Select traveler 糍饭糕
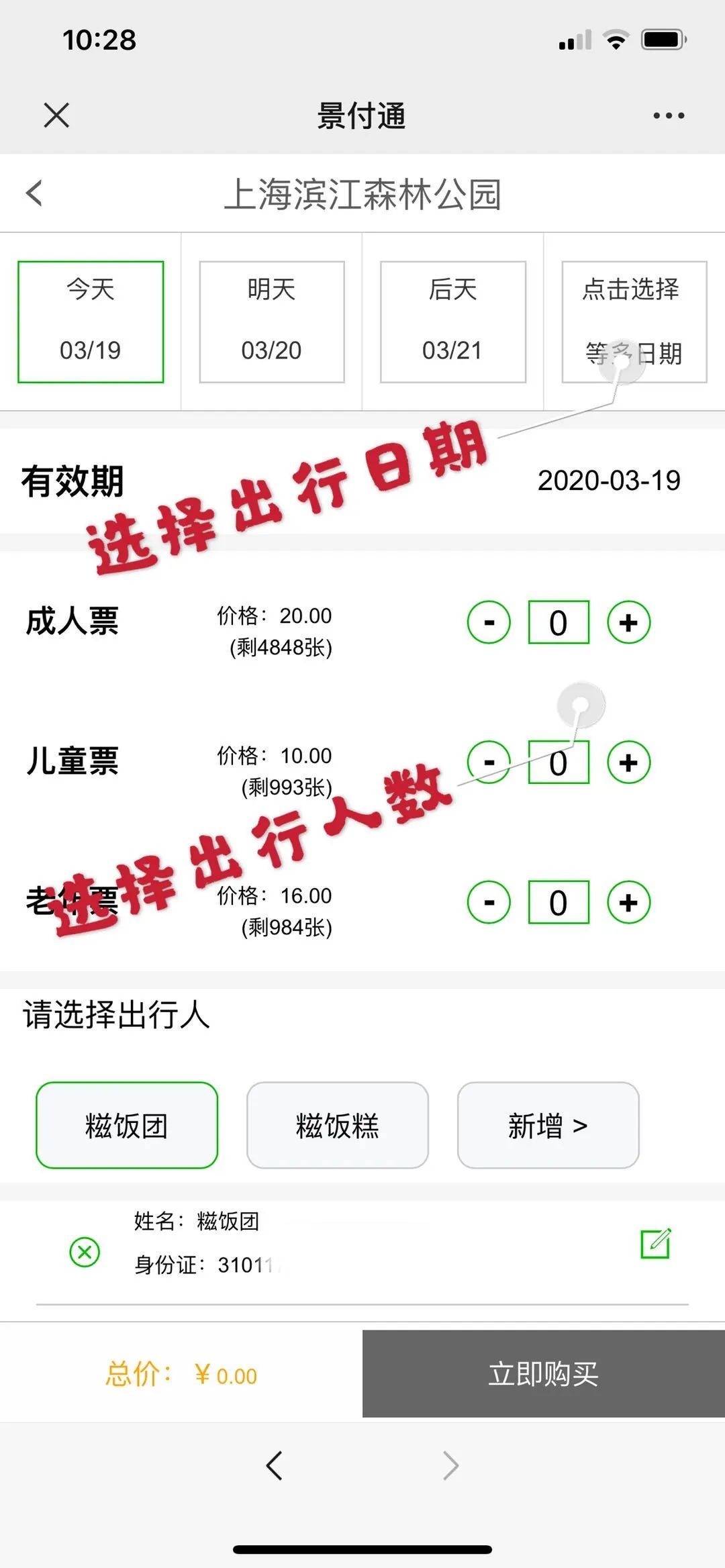Image resolution: width=725 pixels, height=1568 pixels. (338, 1125)
